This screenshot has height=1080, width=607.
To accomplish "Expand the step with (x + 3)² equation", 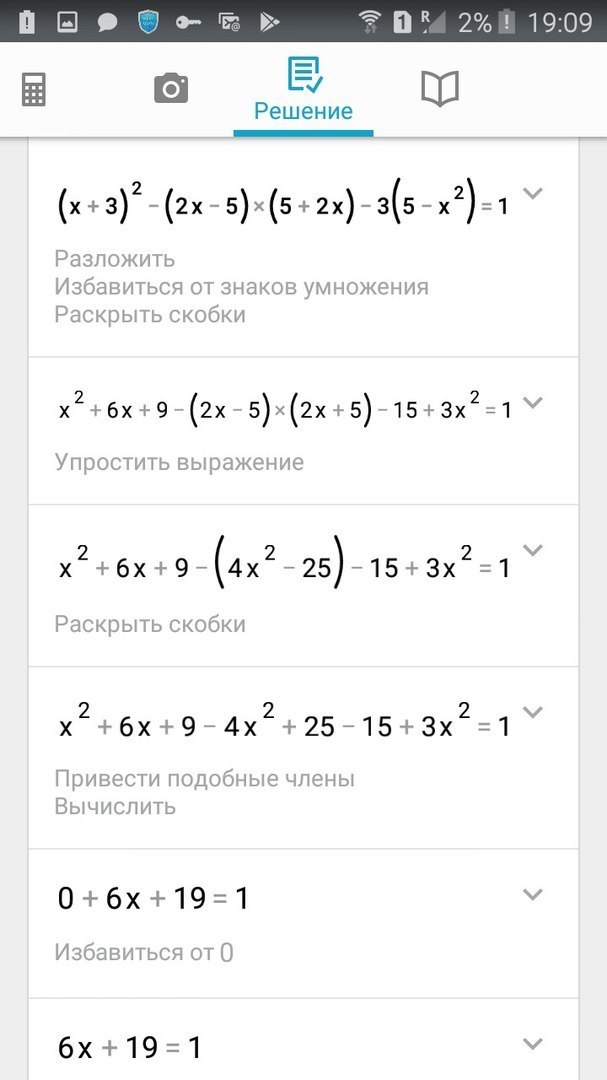I will (533, 193).
